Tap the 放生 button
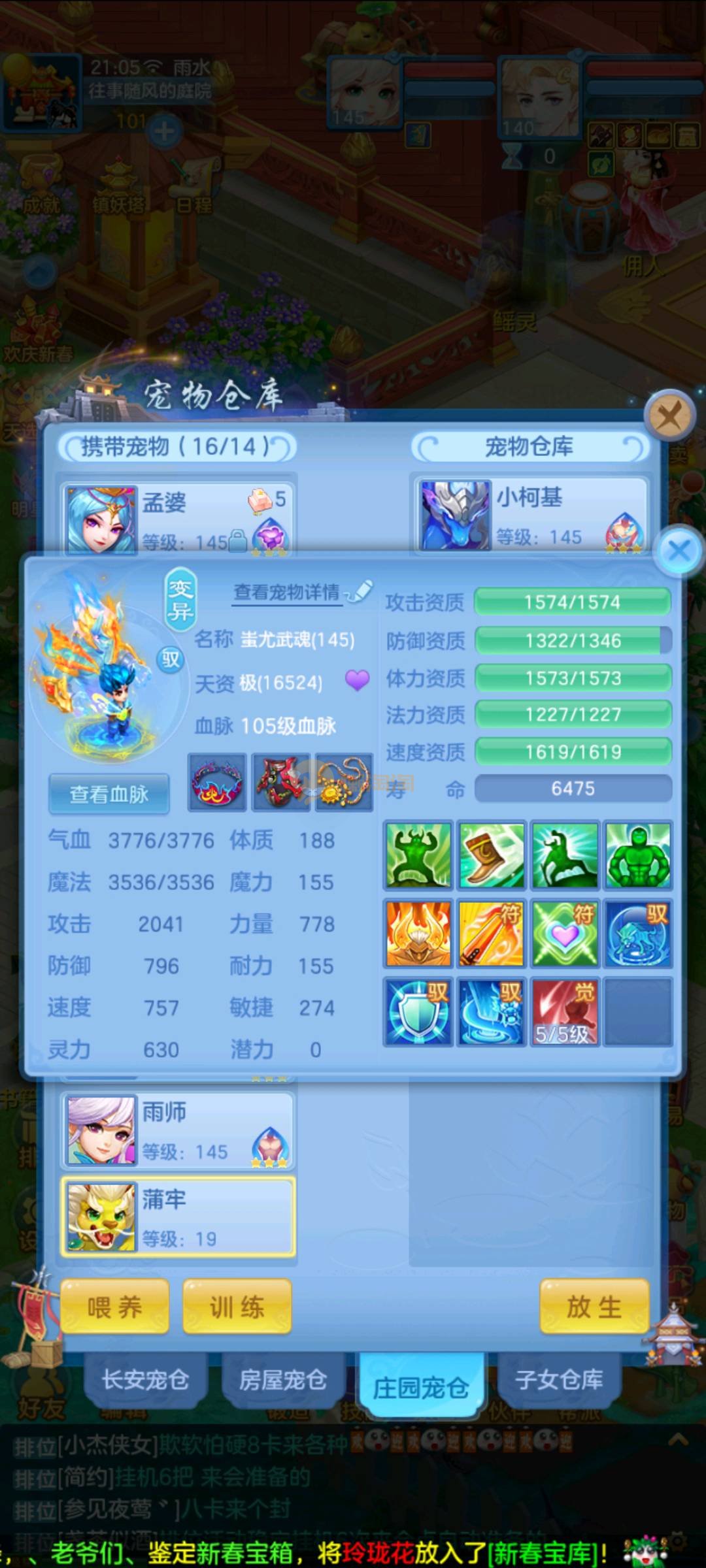This screenshot has height=1568, width=706. point(594,1307)
